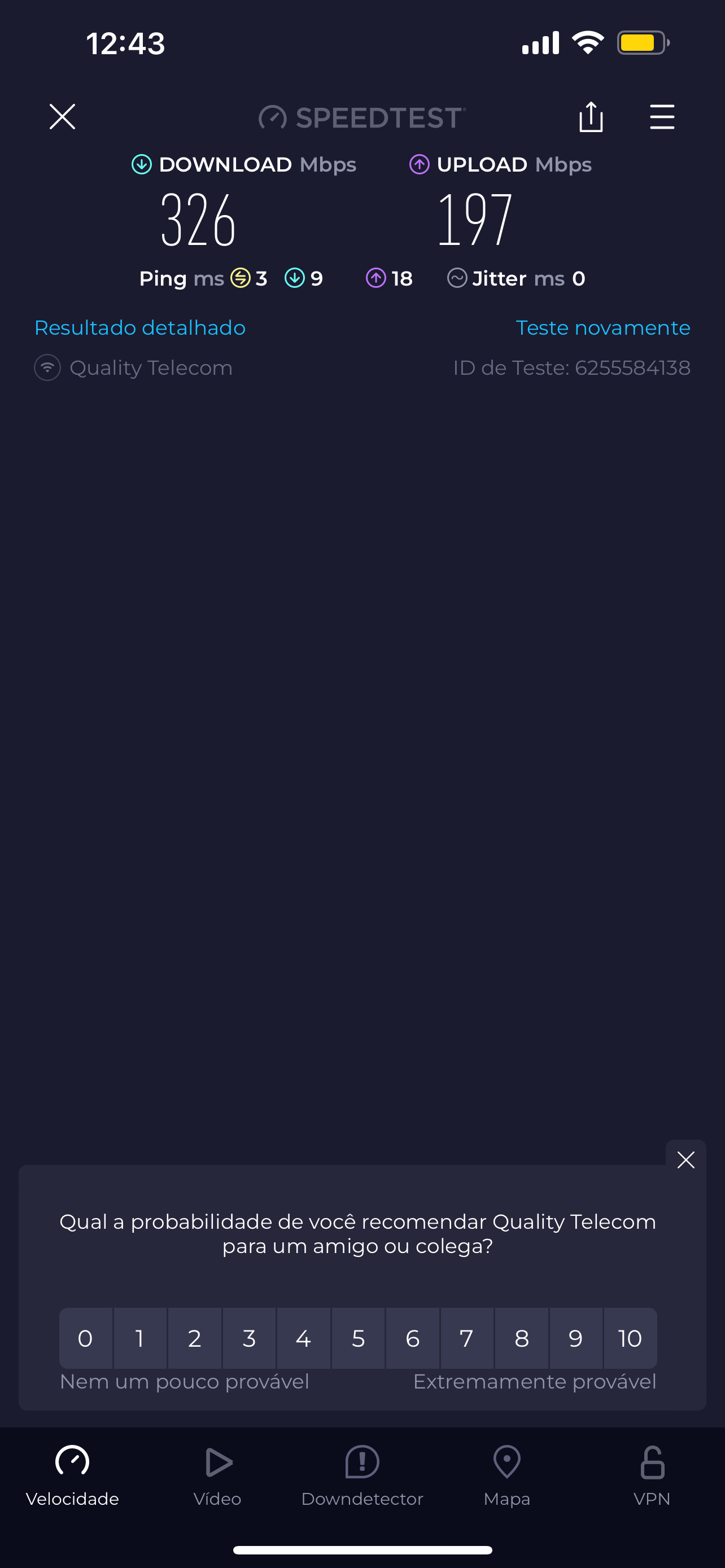The image size is (725, 1568).
Task: Close the speed test result screen
Action: click(x=62, y=116)
